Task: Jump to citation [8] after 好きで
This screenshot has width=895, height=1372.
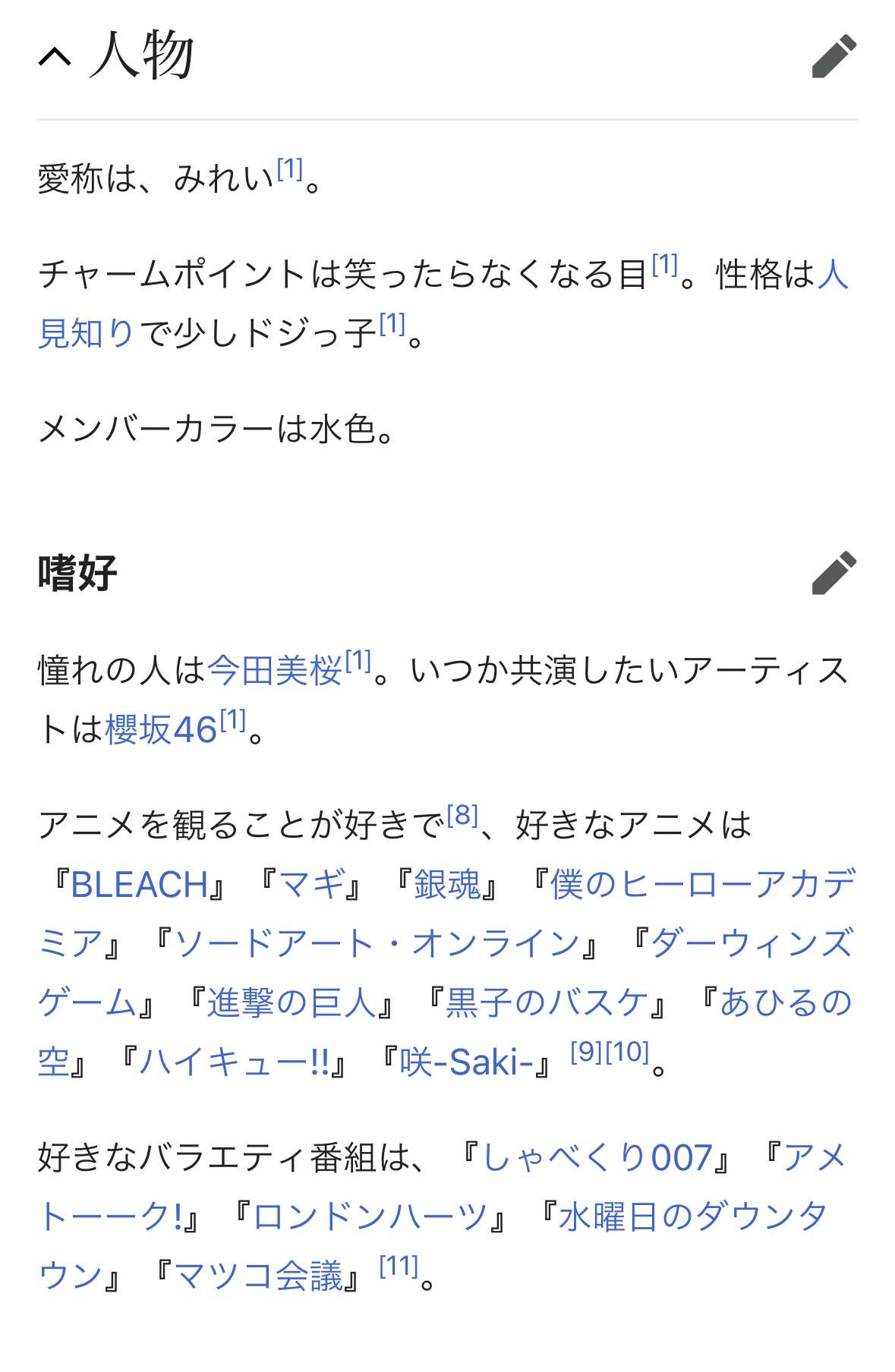Action: tap(462, 816)
